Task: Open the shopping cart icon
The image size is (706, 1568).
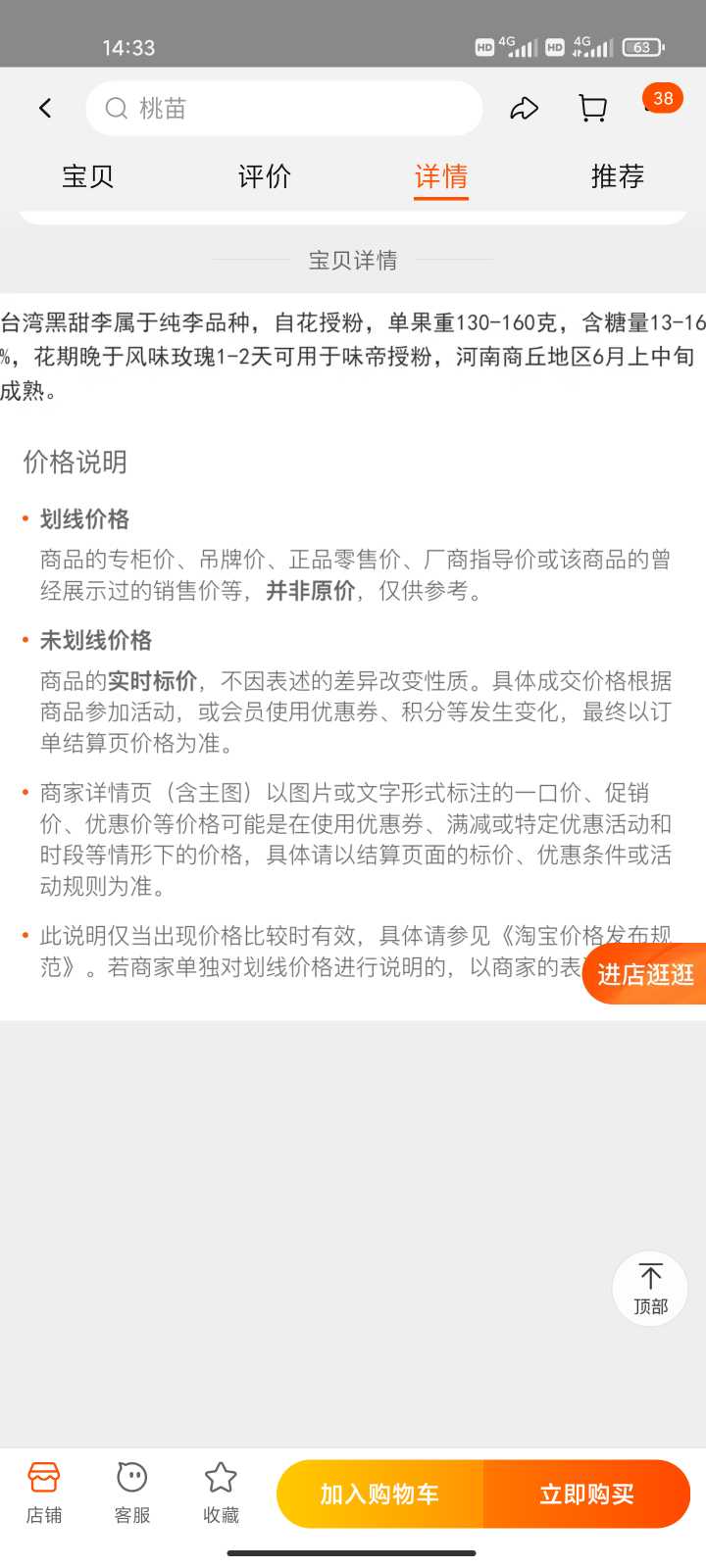Action: (592, 108)
